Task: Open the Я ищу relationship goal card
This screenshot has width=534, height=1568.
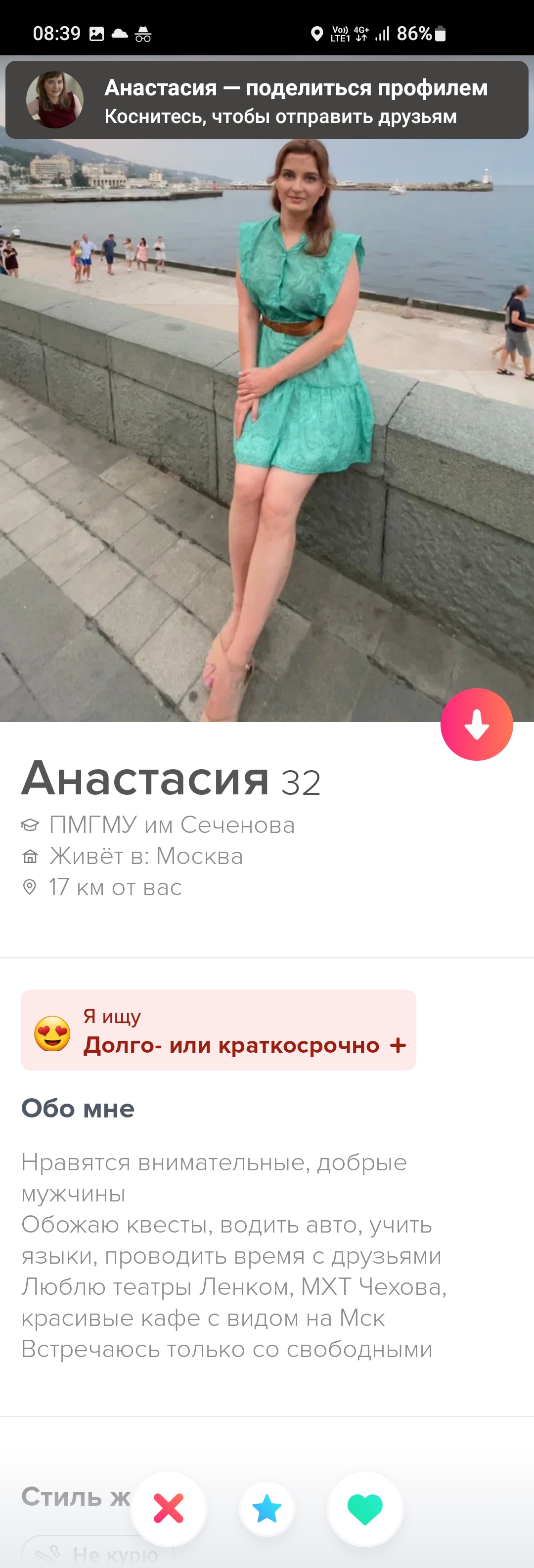Action: tap(218, 1030)
